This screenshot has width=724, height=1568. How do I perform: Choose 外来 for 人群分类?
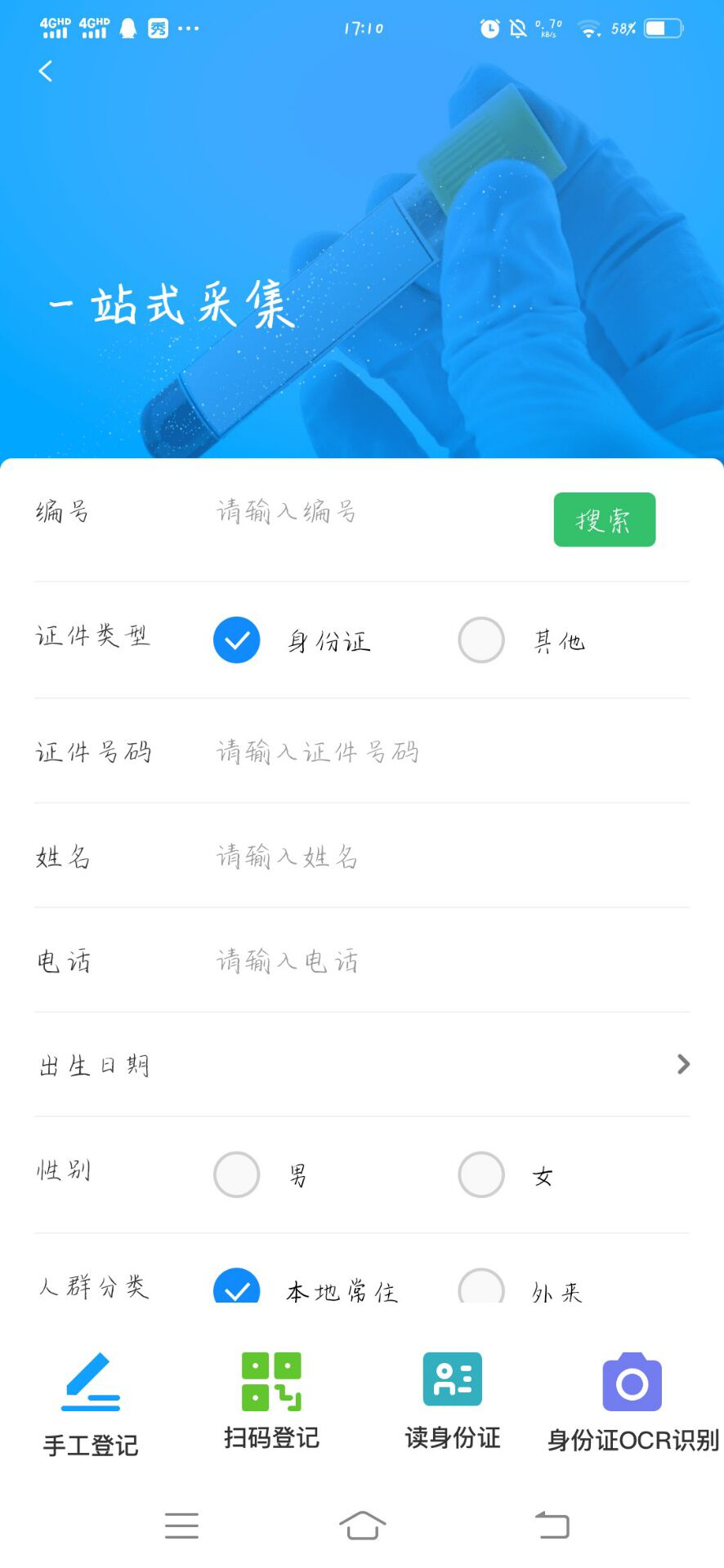click(481, 1287)
